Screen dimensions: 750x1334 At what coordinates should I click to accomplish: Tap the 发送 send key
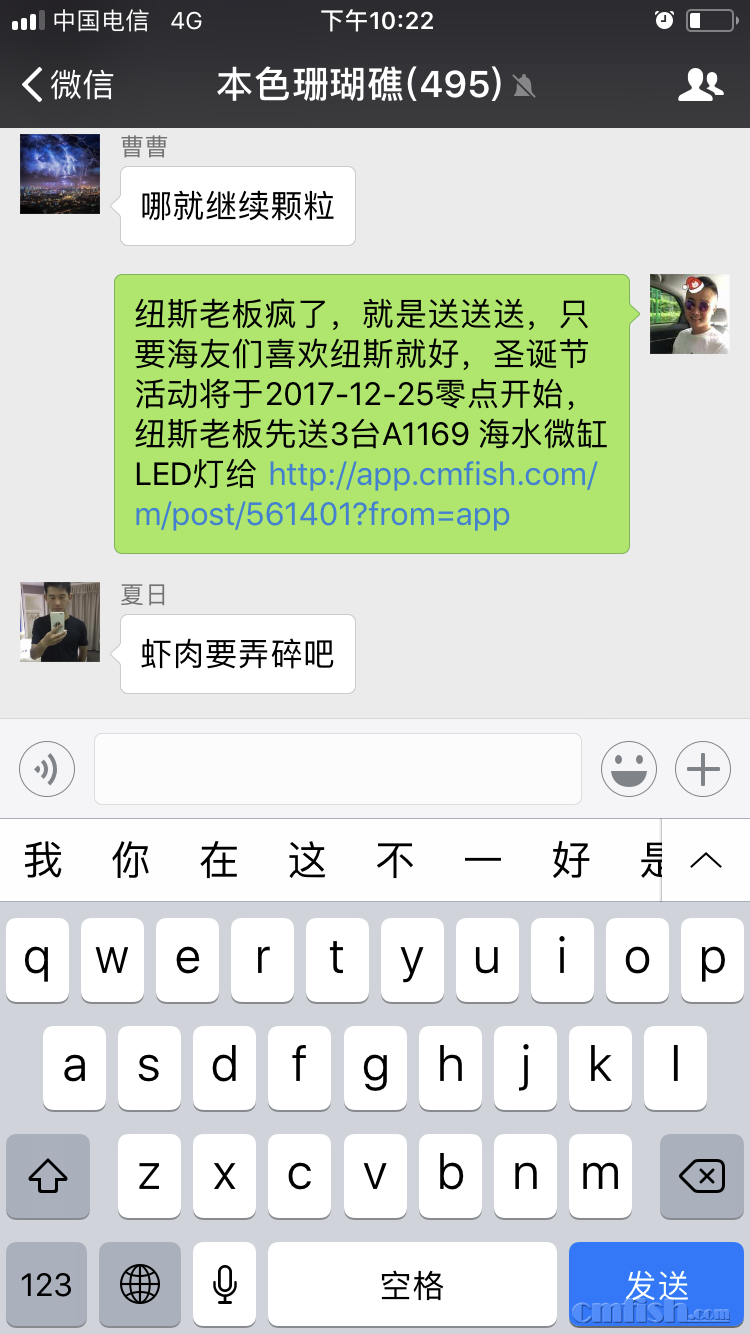click(656, 1285)
